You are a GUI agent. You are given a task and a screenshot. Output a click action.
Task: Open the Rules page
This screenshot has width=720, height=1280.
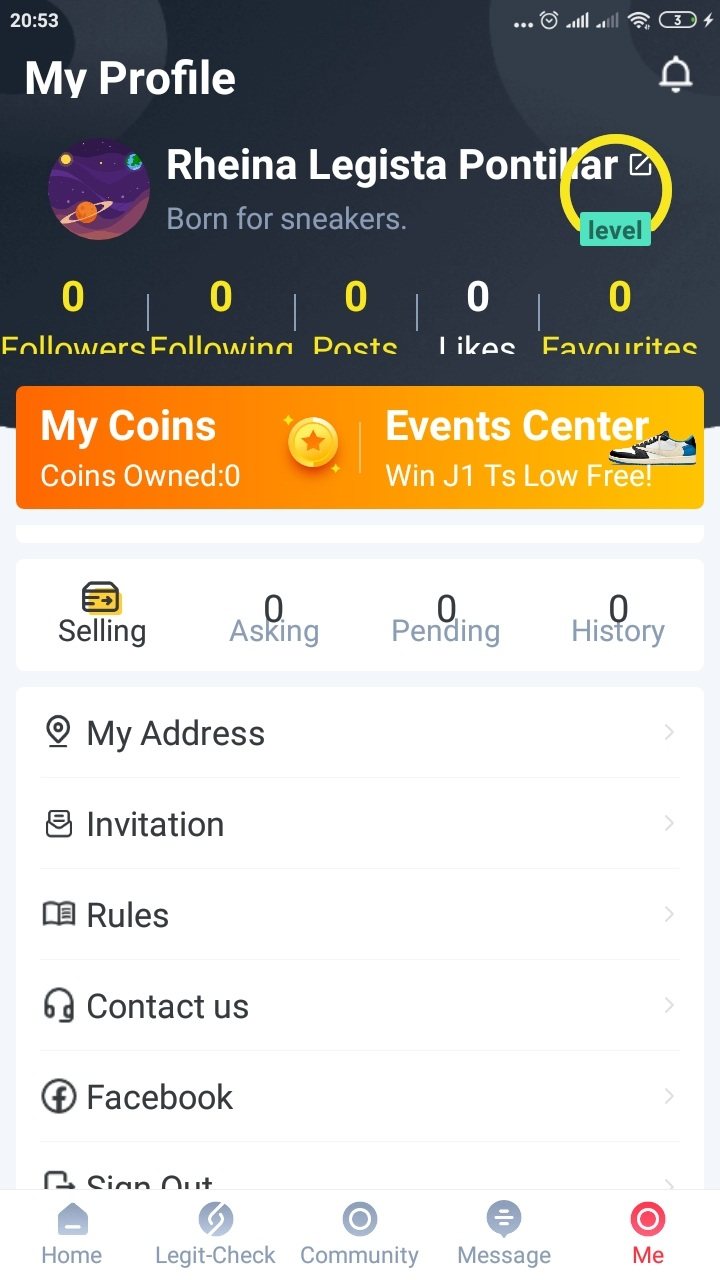(x=360, y=915)
